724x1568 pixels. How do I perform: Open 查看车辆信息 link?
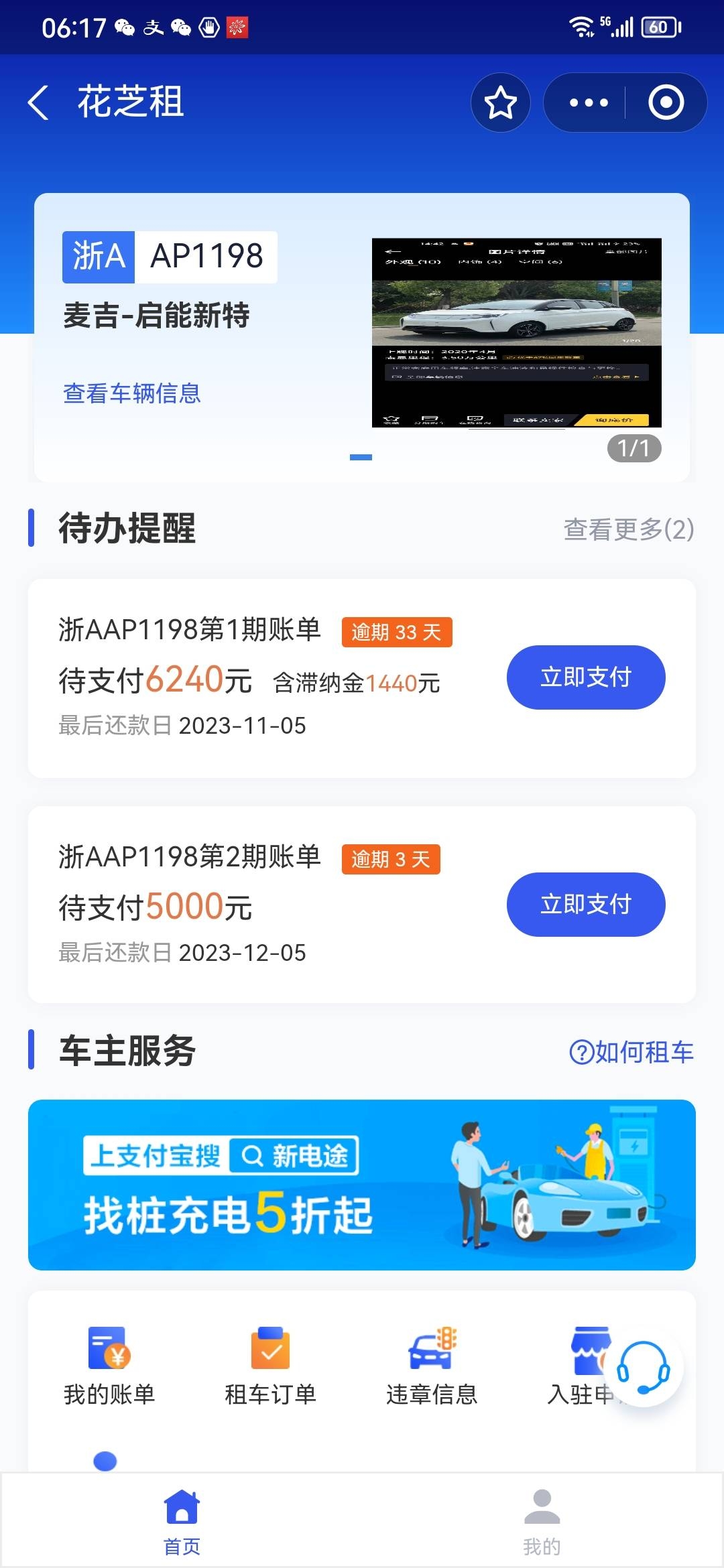[132, 393]
